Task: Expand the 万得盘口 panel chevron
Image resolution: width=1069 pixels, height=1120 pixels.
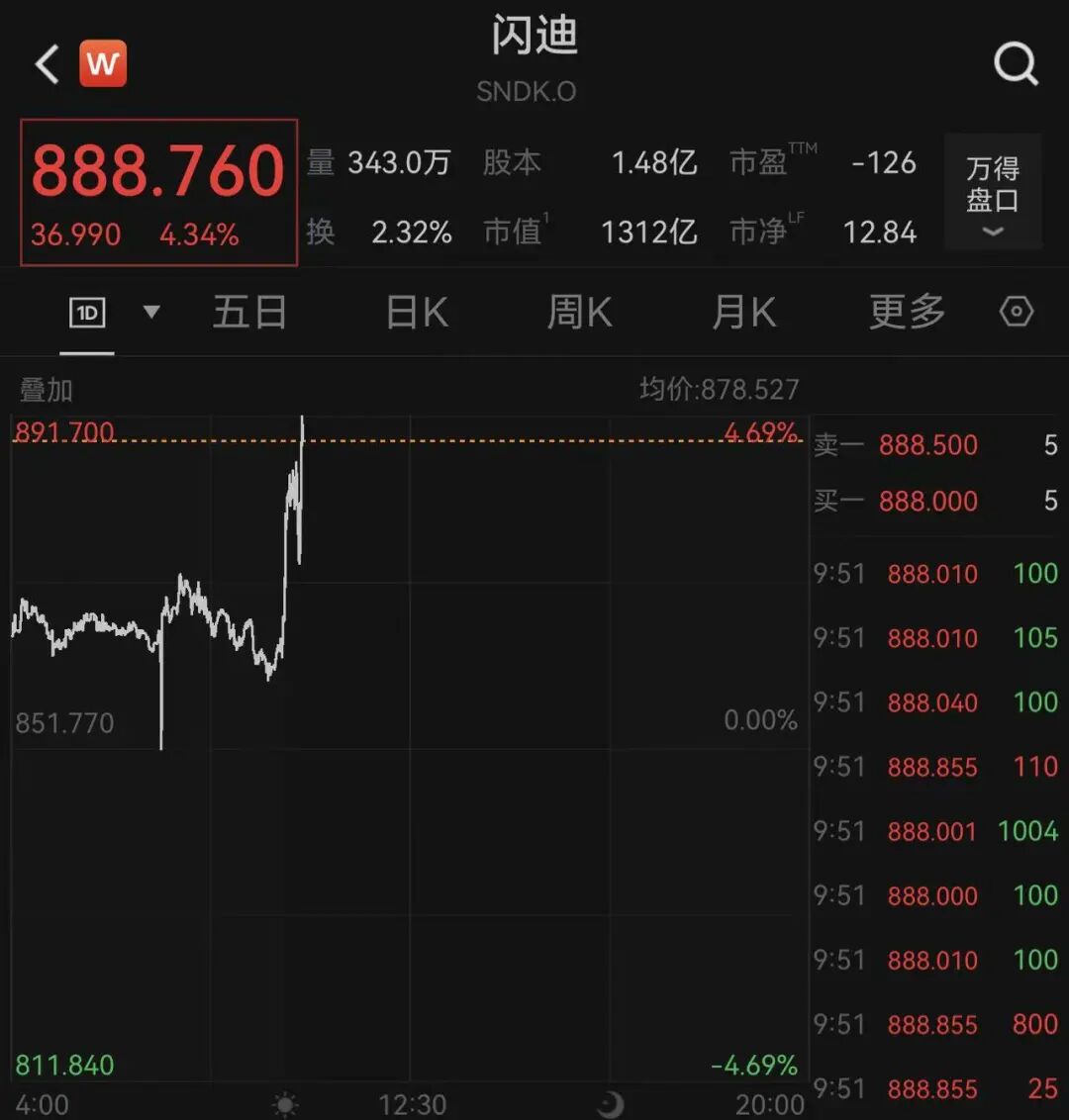Action: click(991, 233)
